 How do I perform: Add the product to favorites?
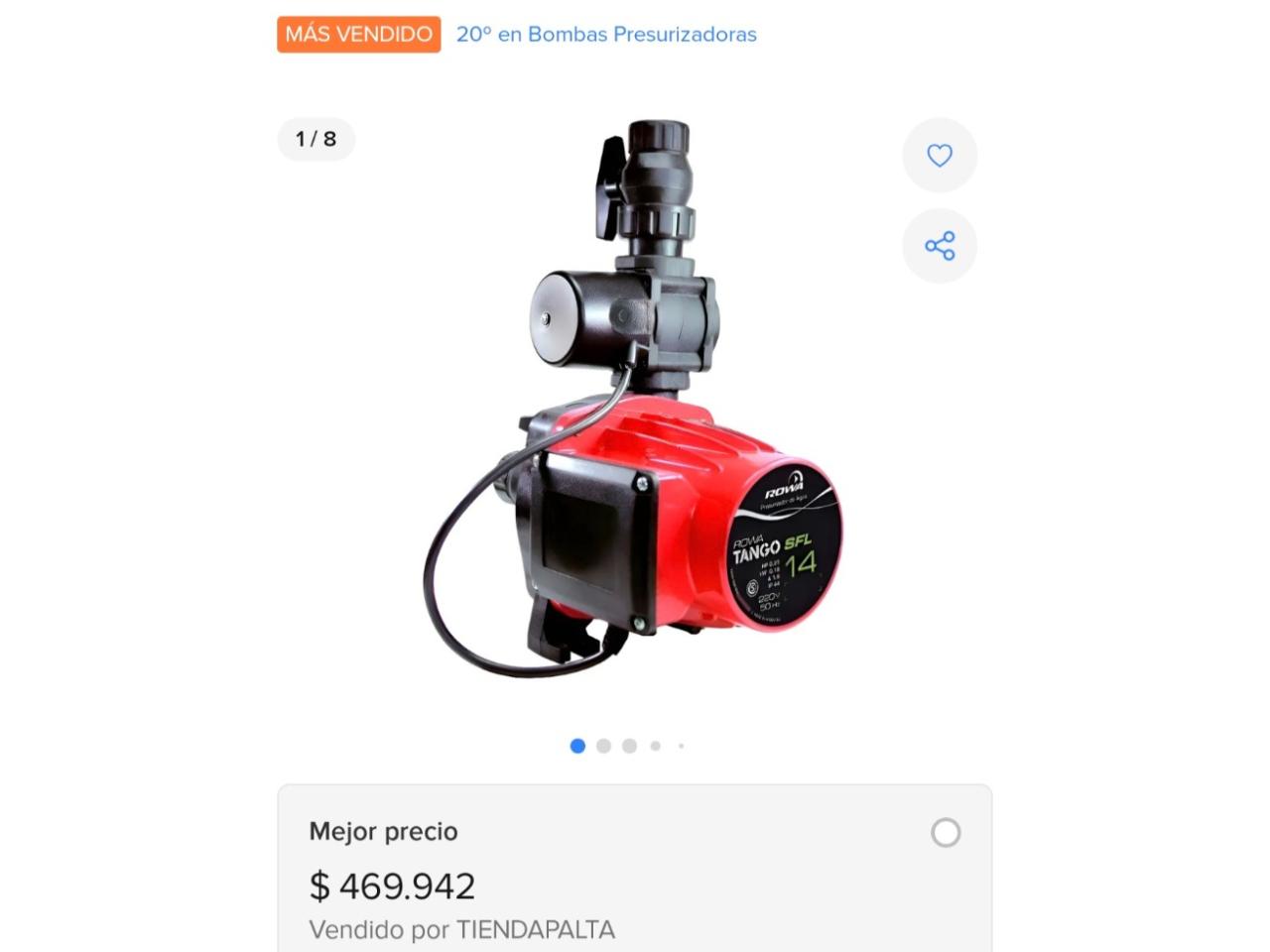click(x=939, y=156)
